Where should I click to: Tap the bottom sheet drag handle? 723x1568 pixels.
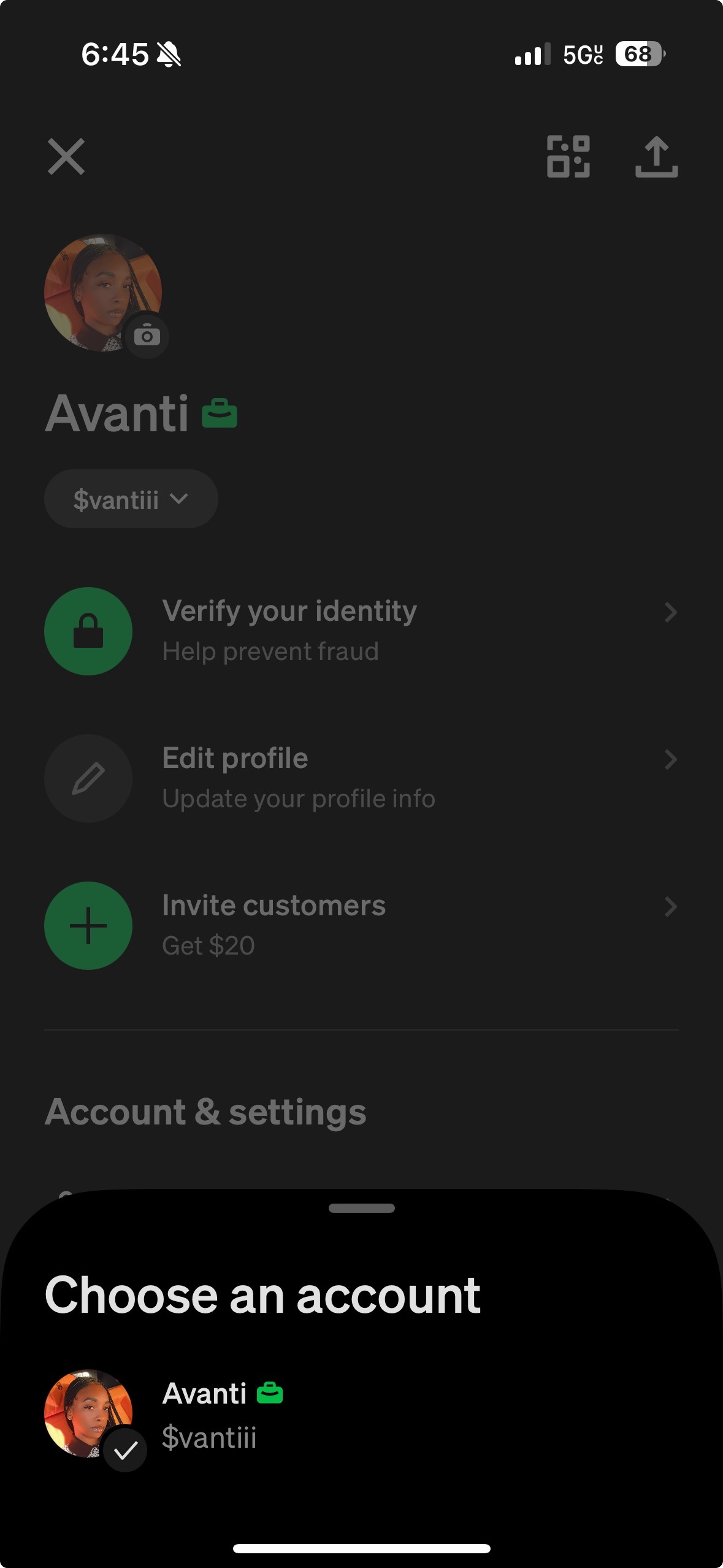[x=361, y=1208]
